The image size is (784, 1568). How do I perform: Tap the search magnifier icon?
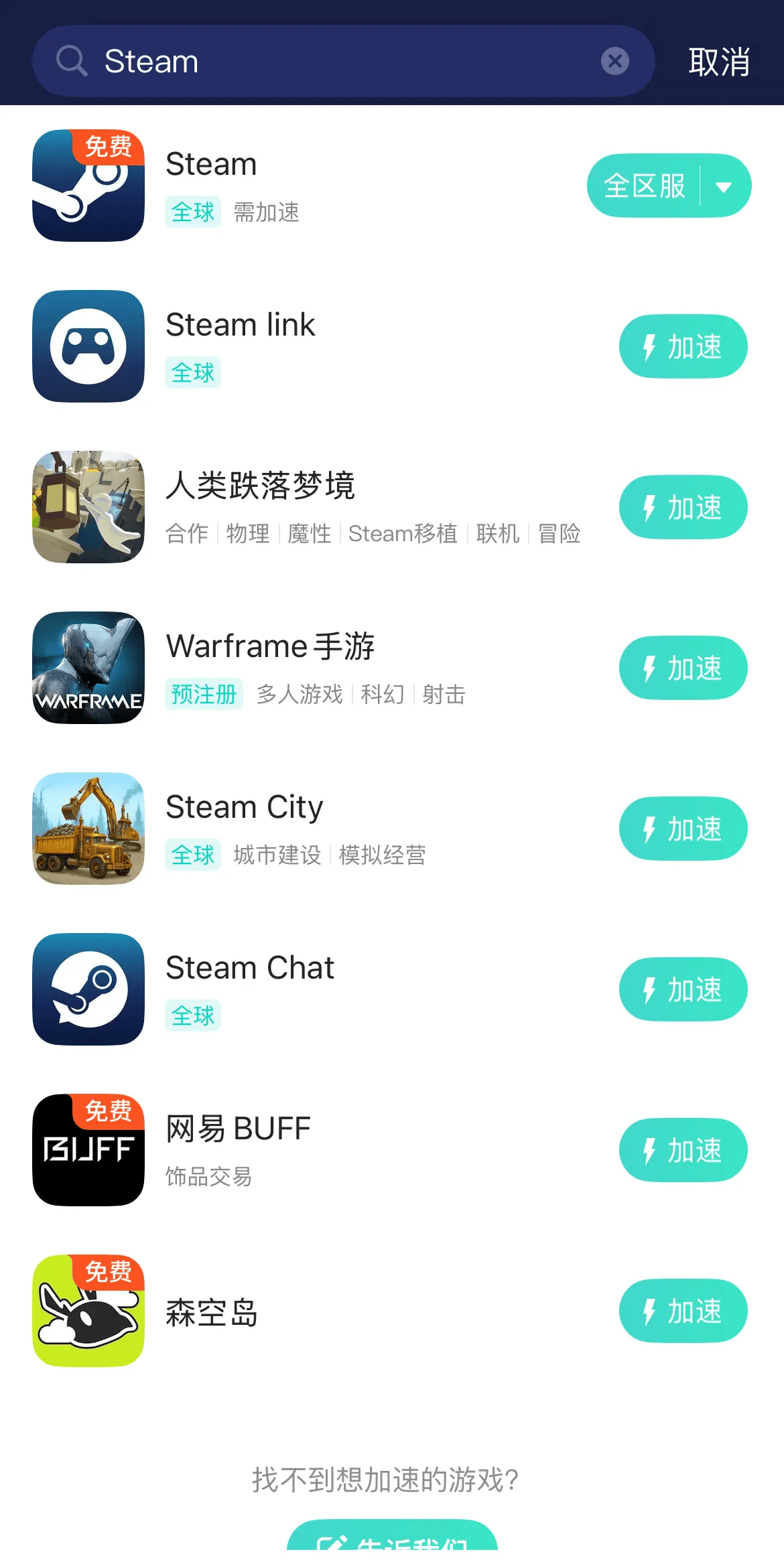pos(71,61)
